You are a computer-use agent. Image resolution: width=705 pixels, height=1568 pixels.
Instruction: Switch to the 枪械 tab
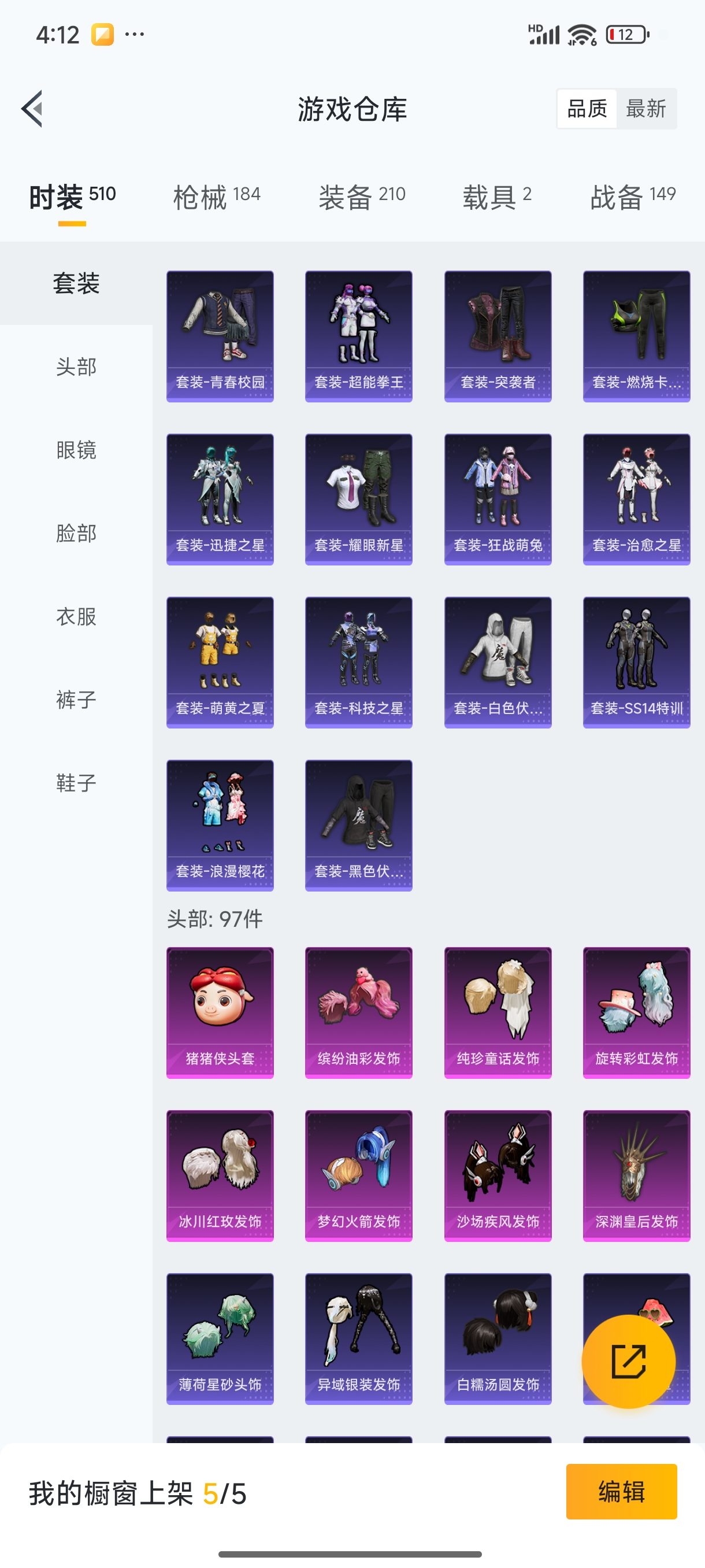click(217, 197)
